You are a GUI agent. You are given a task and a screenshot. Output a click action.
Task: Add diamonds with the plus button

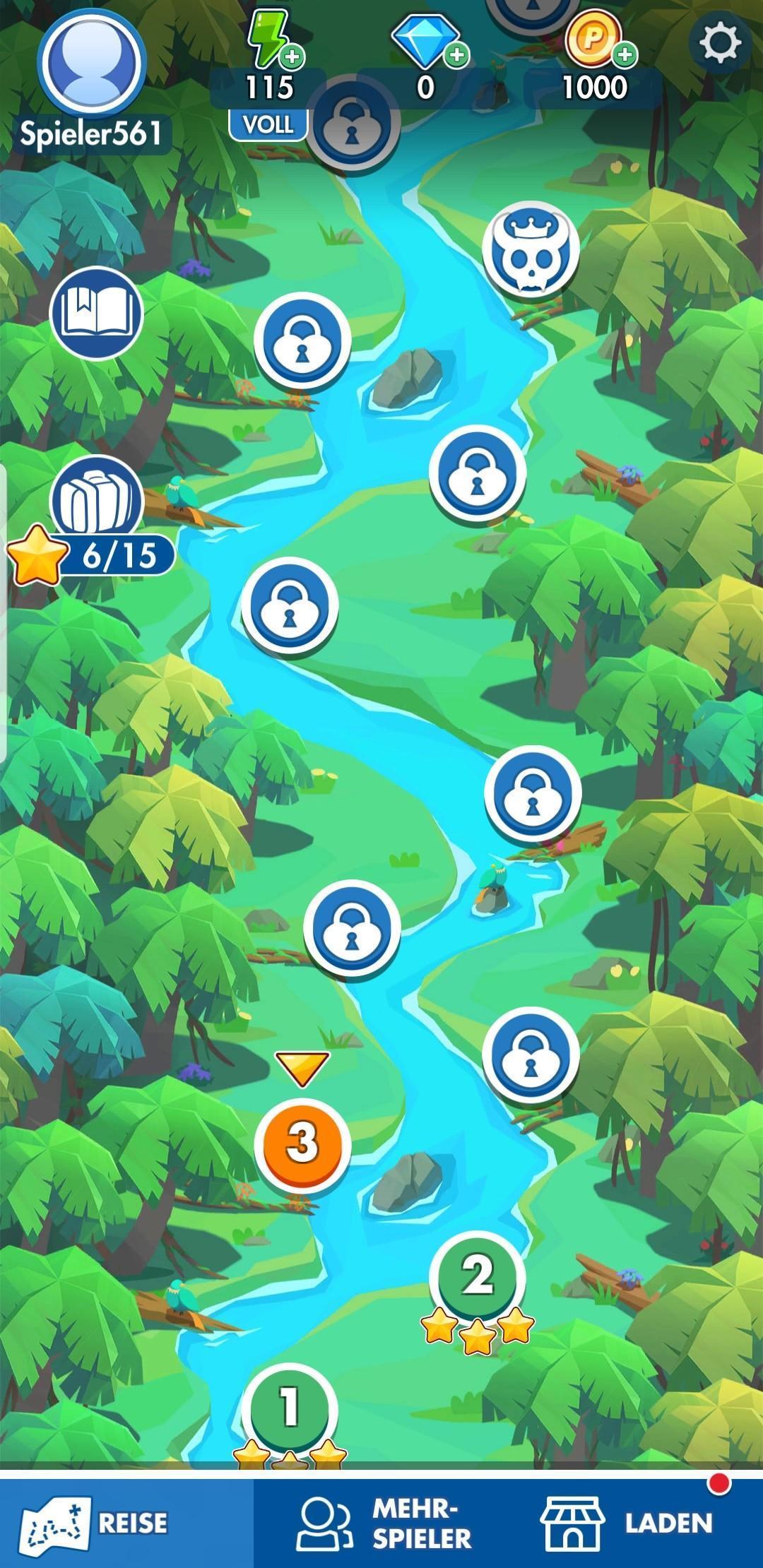click(457, 54)
